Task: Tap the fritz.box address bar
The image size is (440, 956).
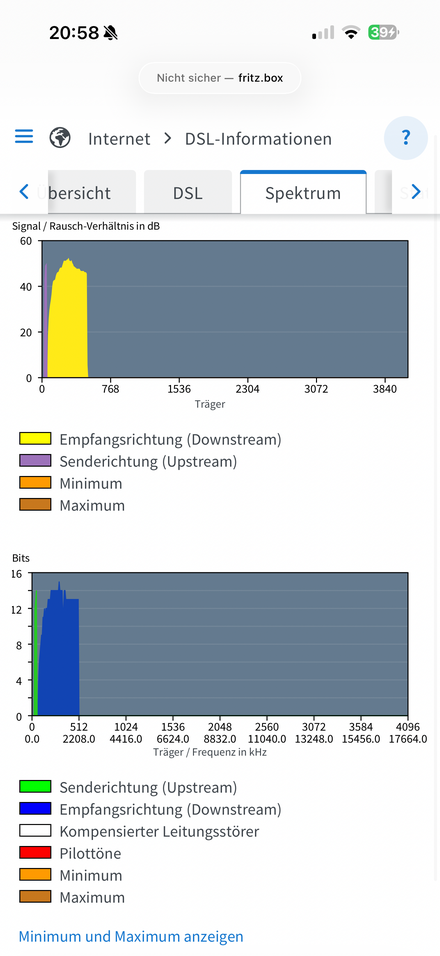Action: (220, 78)
